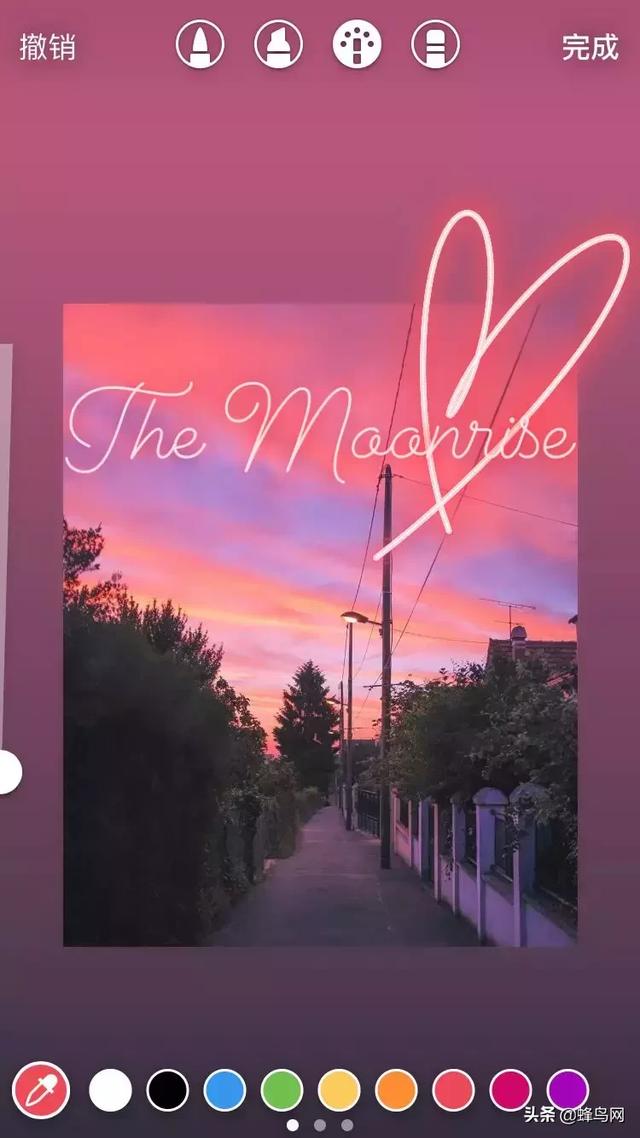Choose the white color swatch
The height and width of the screenshot is (1138, 640).
[x=110, y=1090]
